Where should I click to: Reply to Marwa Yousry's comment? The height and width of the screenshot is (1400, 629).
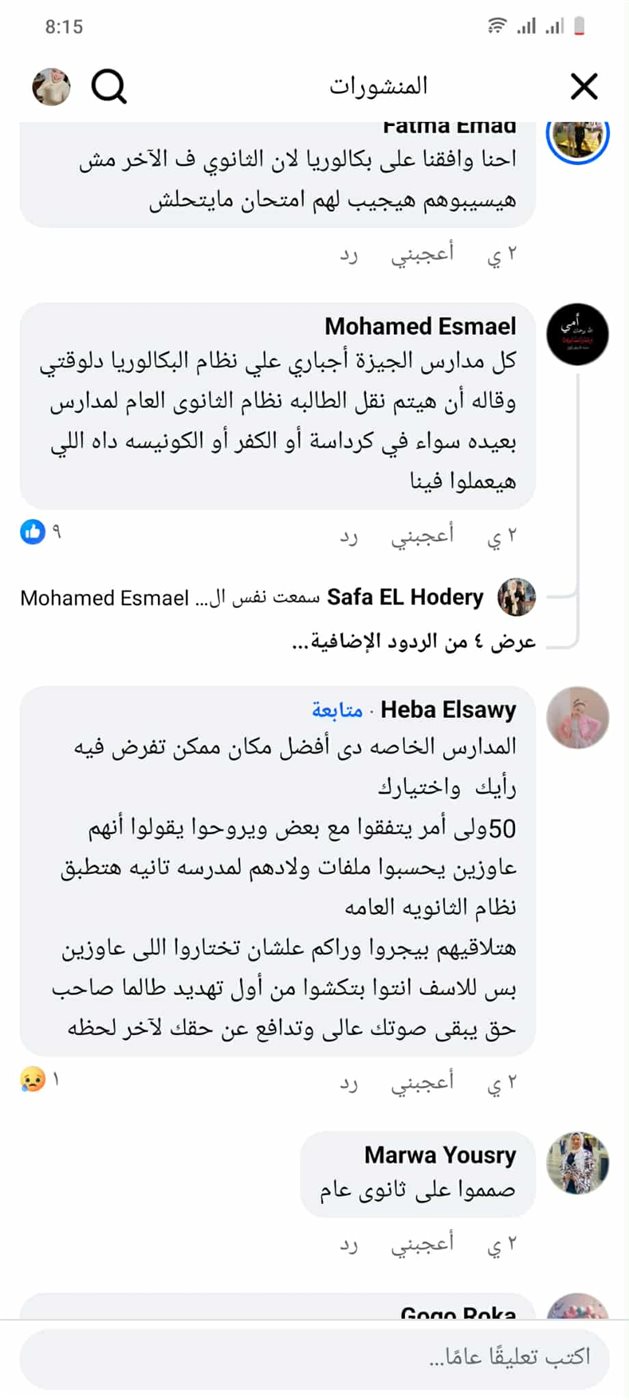tap(349, 1244)
